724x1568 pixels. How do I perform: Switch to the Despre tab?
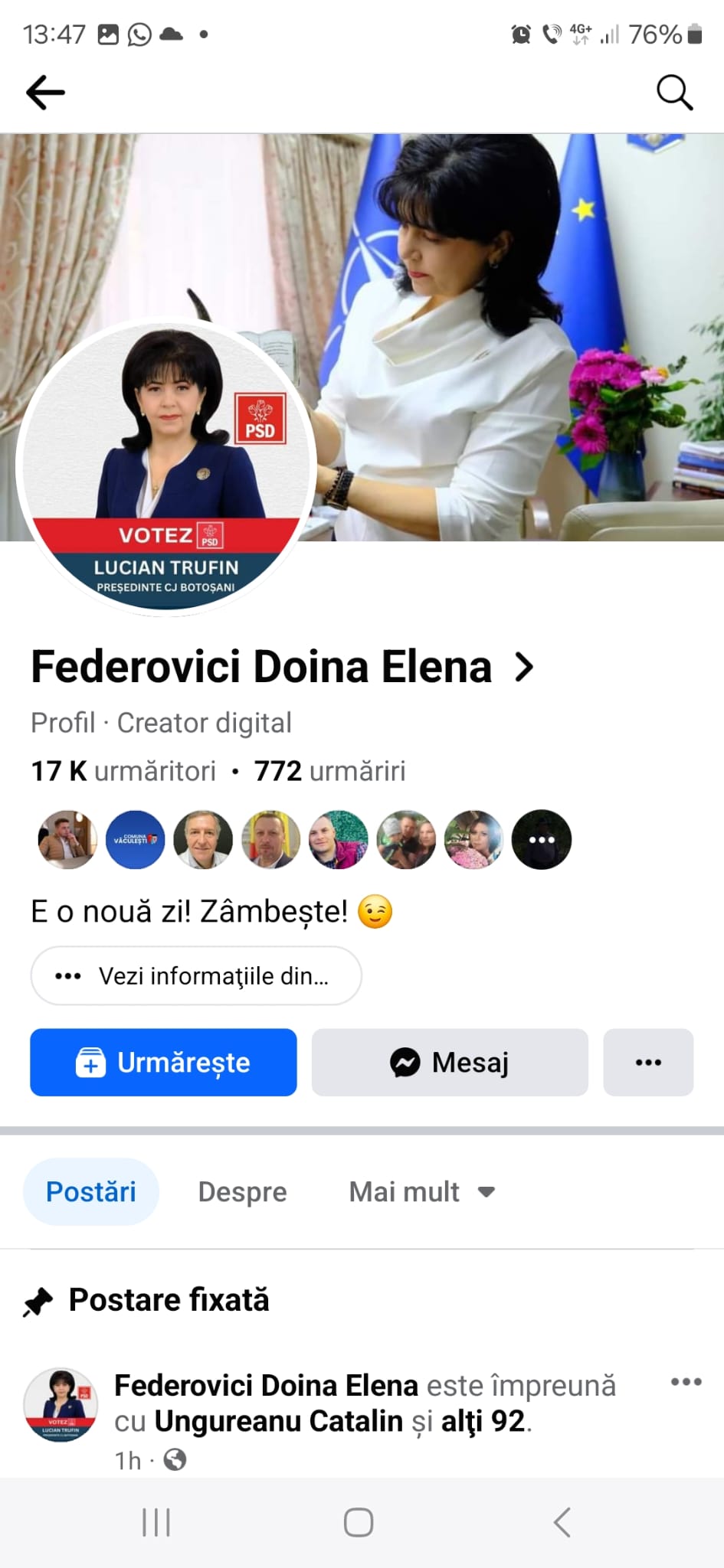(242, 1192)
